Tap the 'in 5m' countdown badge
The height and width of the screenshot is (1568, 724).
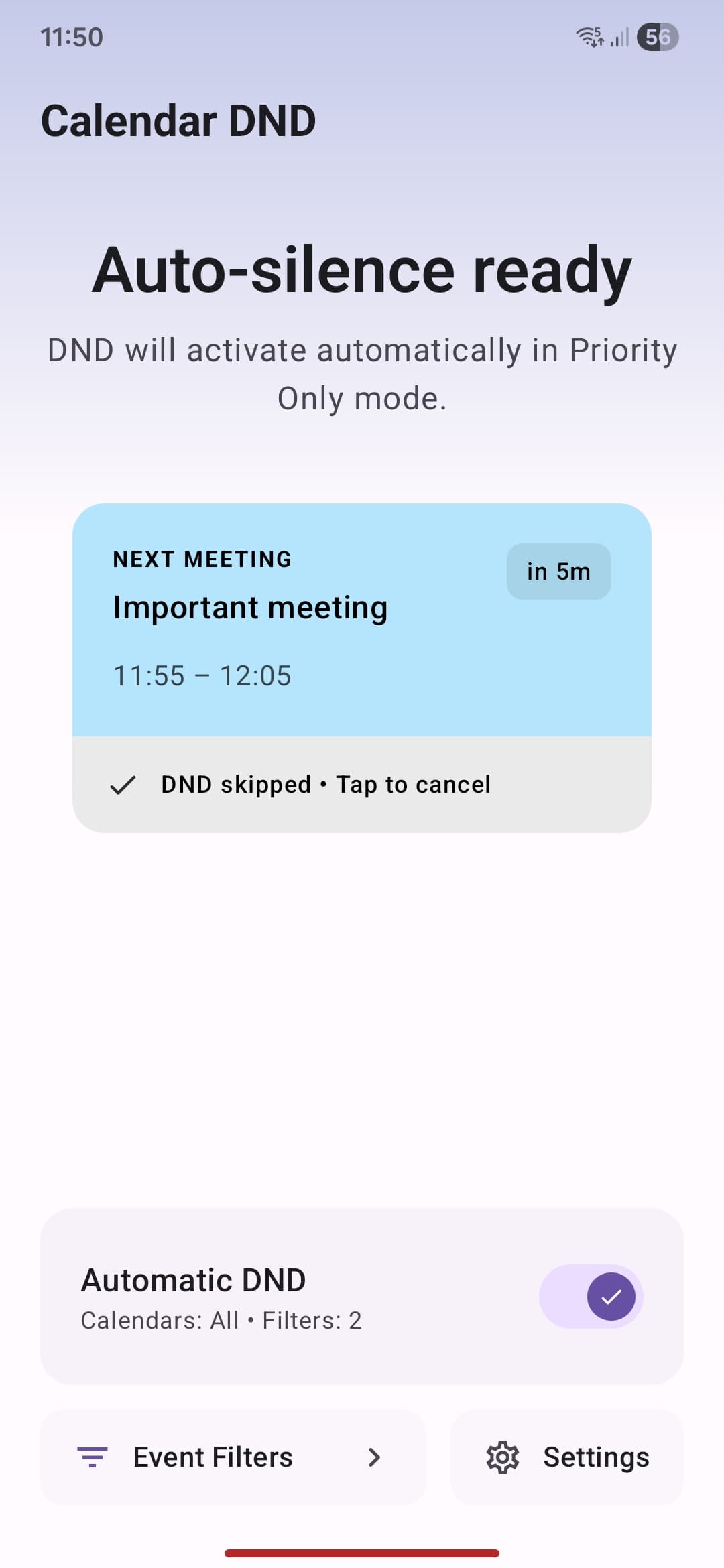point(558,571)
